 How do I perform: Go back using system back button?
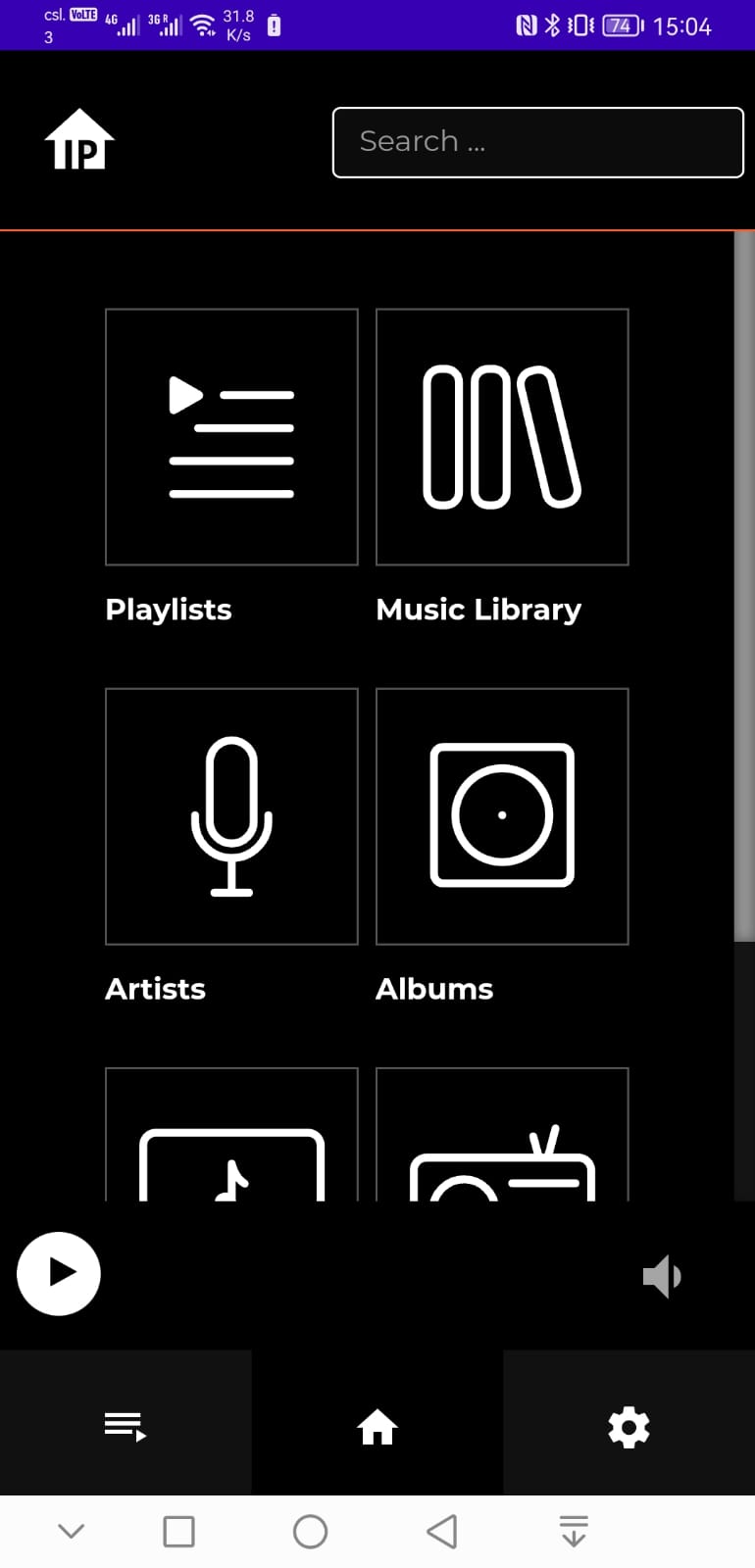pyautogui.click(x=442, y=1531)
